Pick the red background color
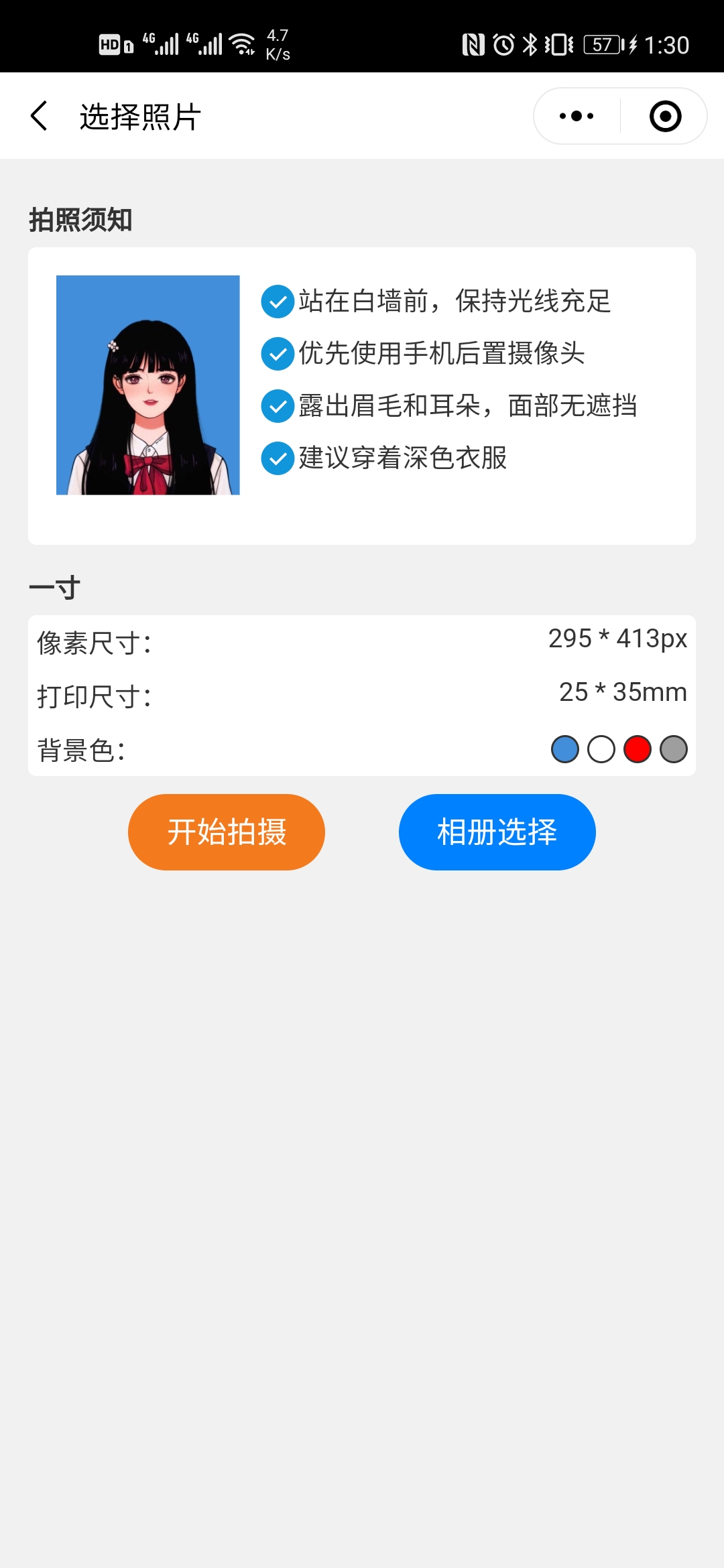This screenshot has width=724, height=1568. pyautogui.click(x=637, y=749)
